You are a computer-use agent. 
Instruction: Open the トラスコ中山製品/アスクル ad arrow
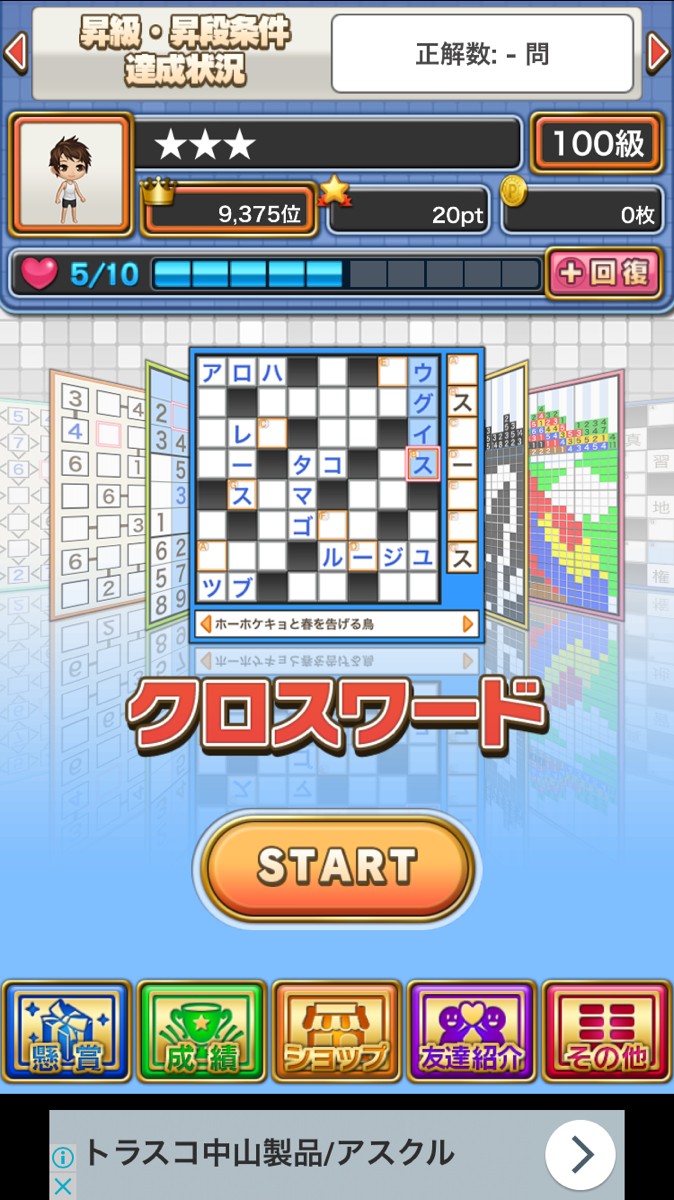[580, 1155]
